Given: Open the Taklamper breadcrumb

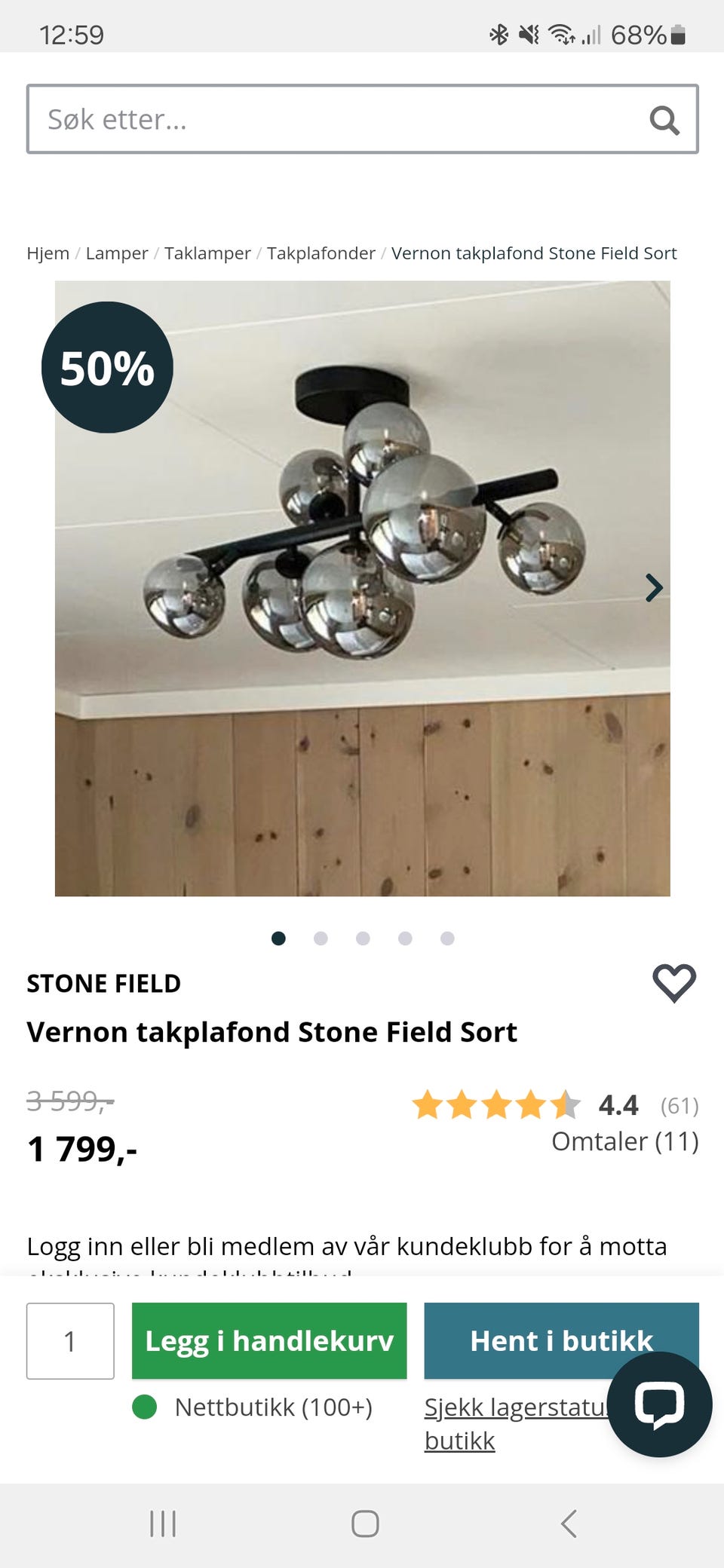Looking at the screenshot, I should coord(207,253).
